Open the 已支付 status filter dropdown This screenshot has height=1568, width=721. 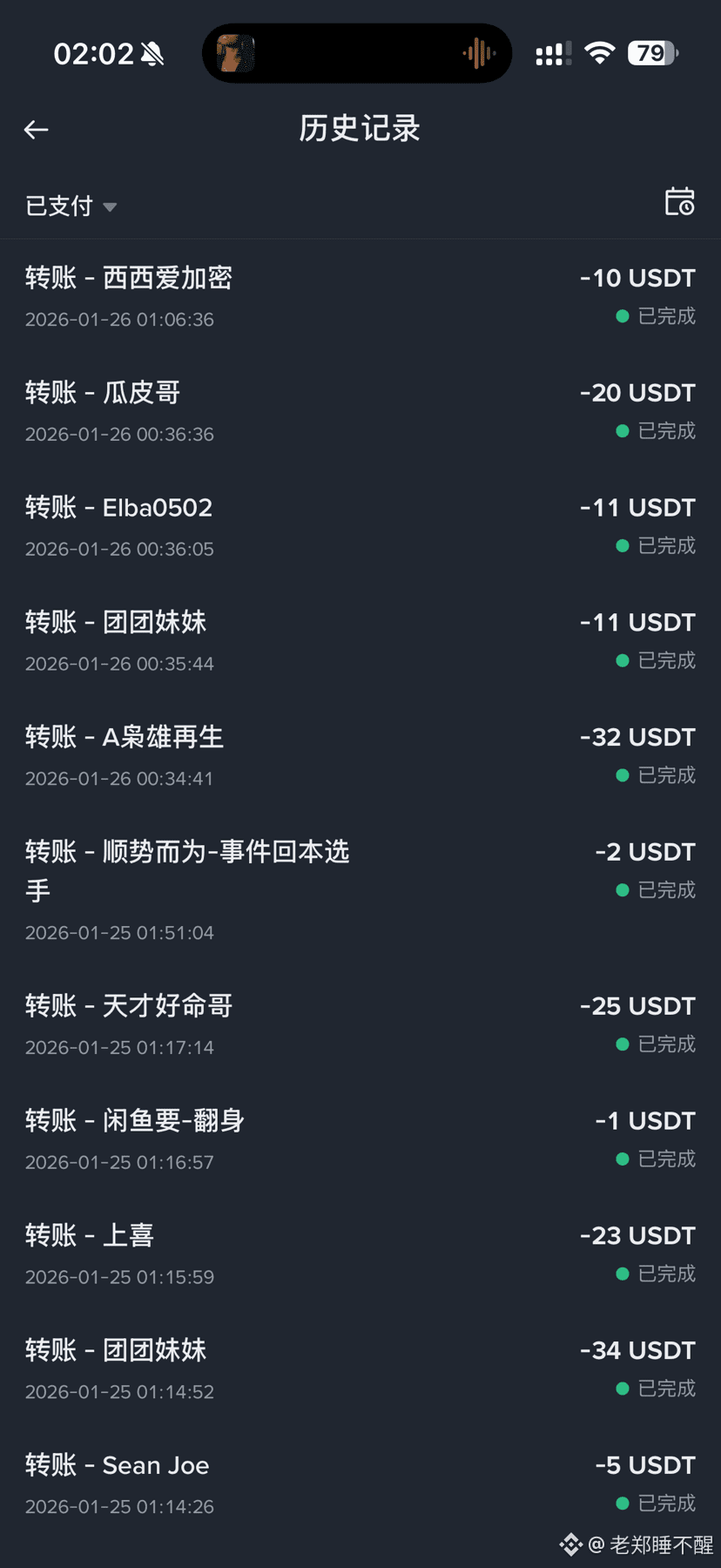click(x=58, y=206)
